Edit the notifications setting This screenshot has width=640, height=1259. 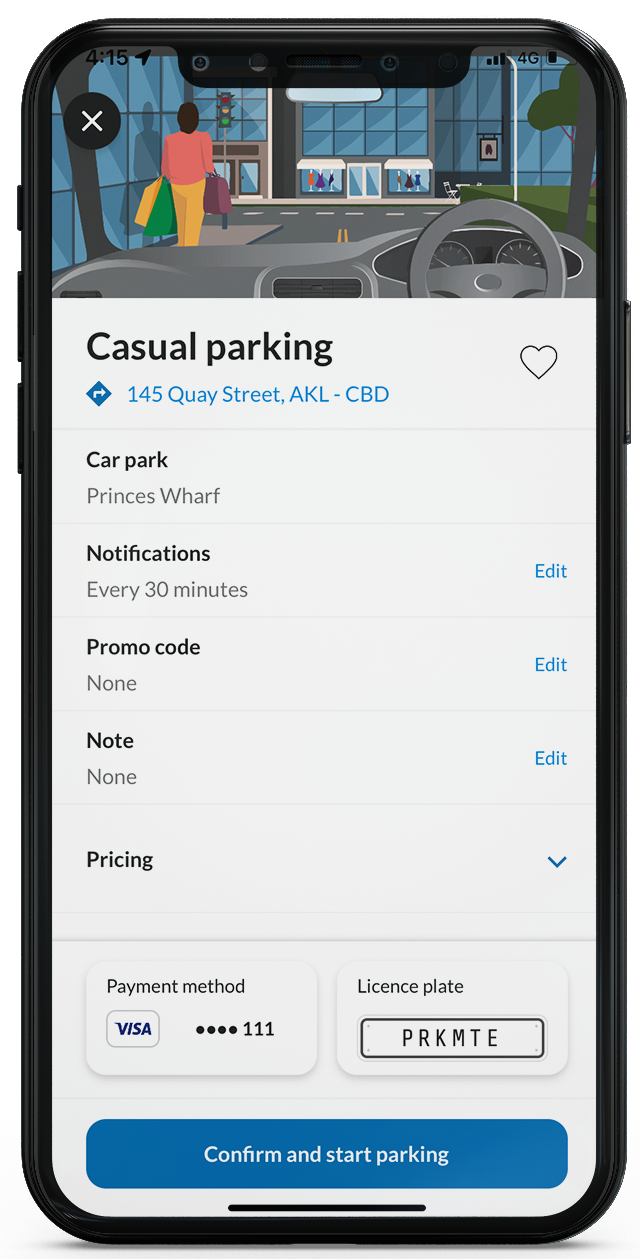[550, 571]
